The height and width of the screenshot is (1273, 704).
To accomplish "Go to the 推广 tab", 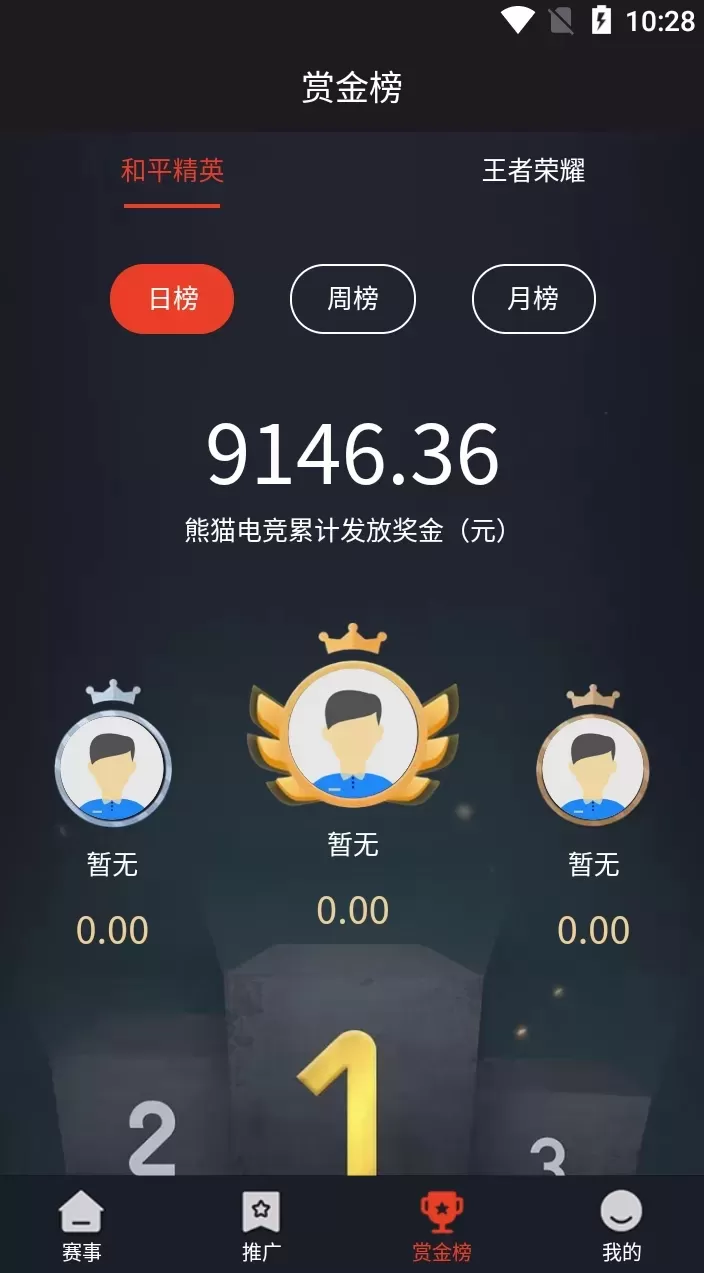I will click(261, 1225).
